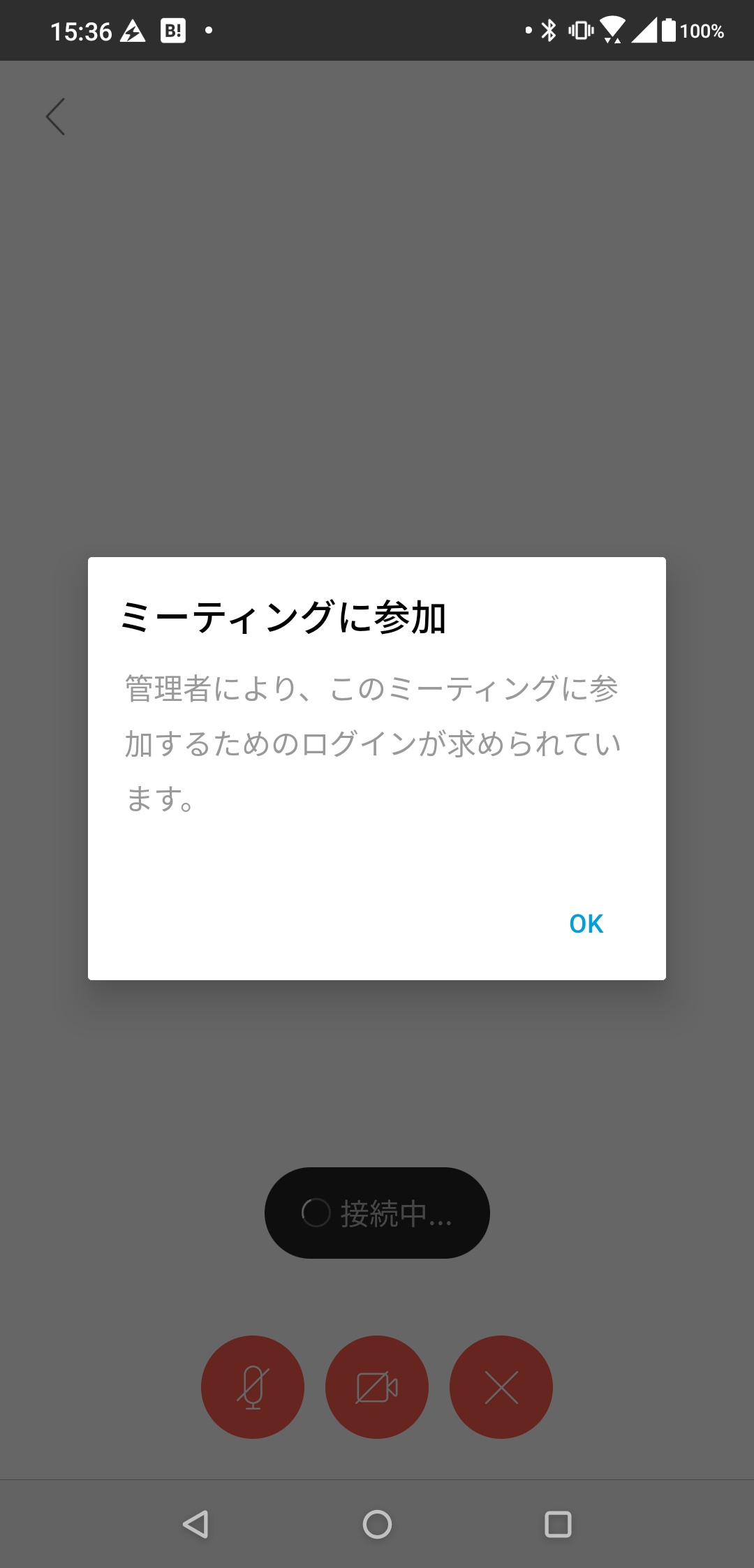The width and height of the screenshot is (754, 1568).
Task: Open the recent apps overview
Action: coord(558,1524)
